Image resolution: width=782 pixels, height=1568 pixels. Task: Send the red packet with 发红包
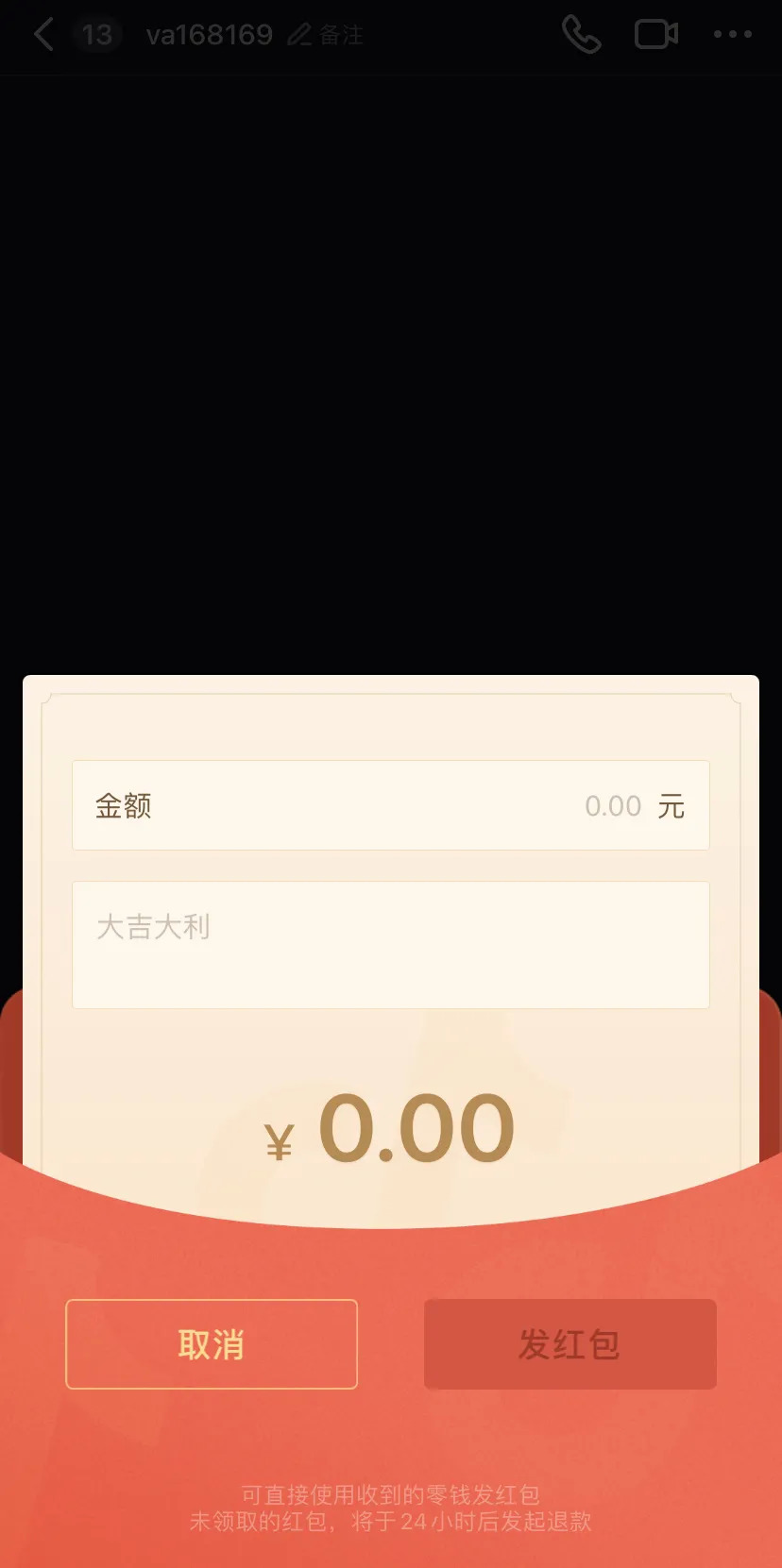569,1344
